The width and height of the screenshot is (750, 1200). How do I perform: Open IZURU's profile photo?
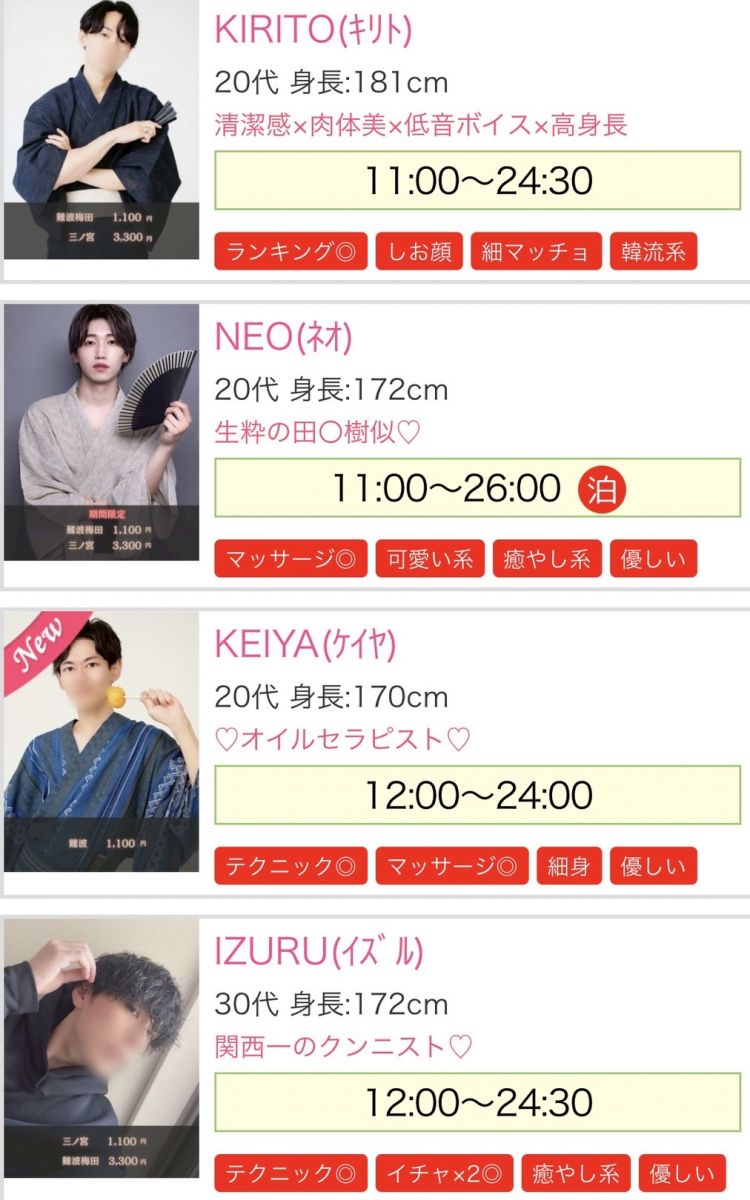pyautogui.click(x=101, y=1050)
